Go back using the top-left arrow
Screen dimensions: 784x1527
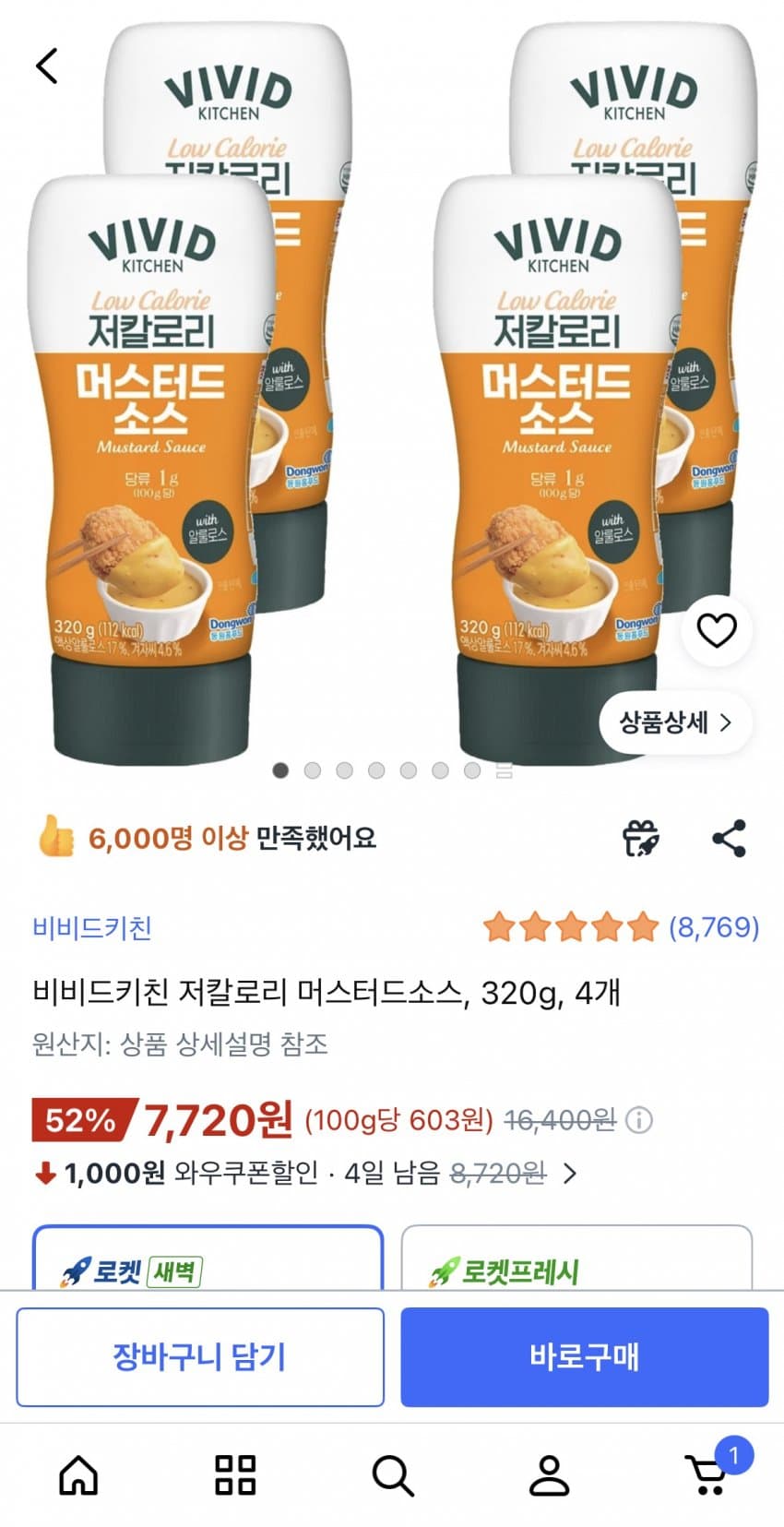[47, 66]
